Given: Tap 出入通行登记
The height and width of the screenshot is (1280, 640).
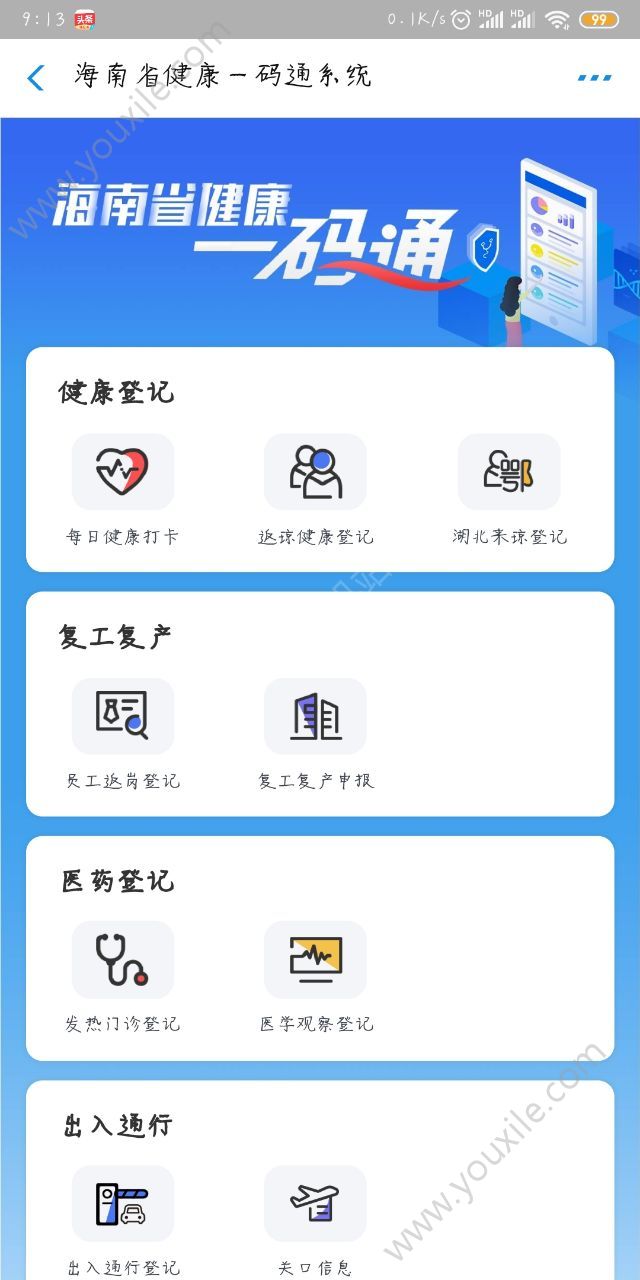Looking at the screenshot, I should 123,1222.
